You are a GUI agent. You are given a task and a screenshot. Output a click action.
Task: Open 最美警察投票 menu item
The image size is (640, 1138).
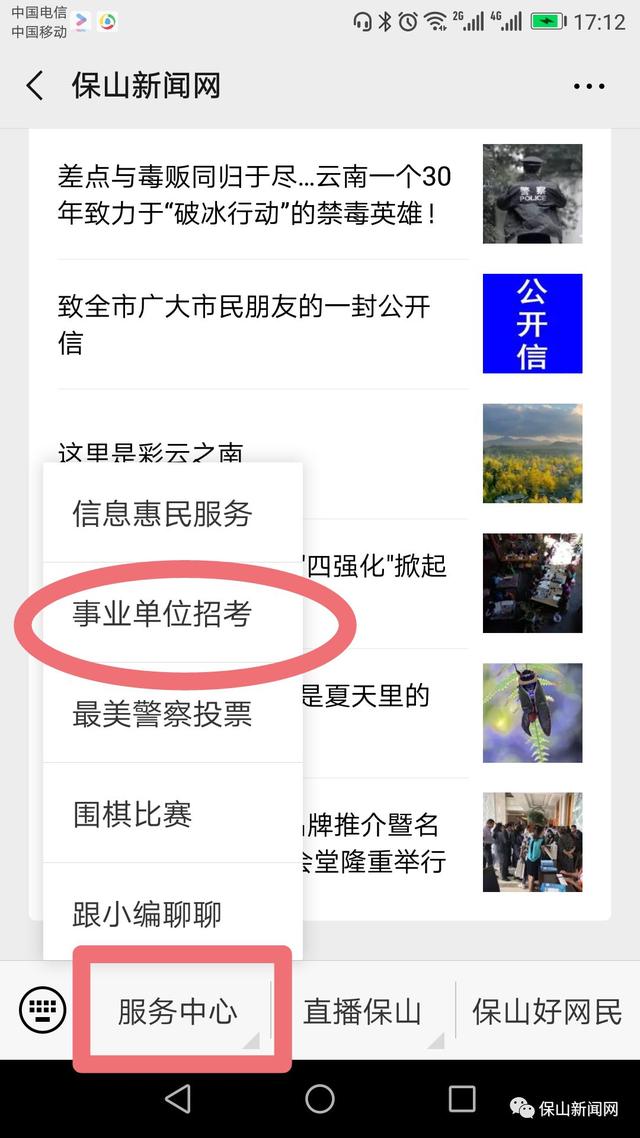pos(162,714)
